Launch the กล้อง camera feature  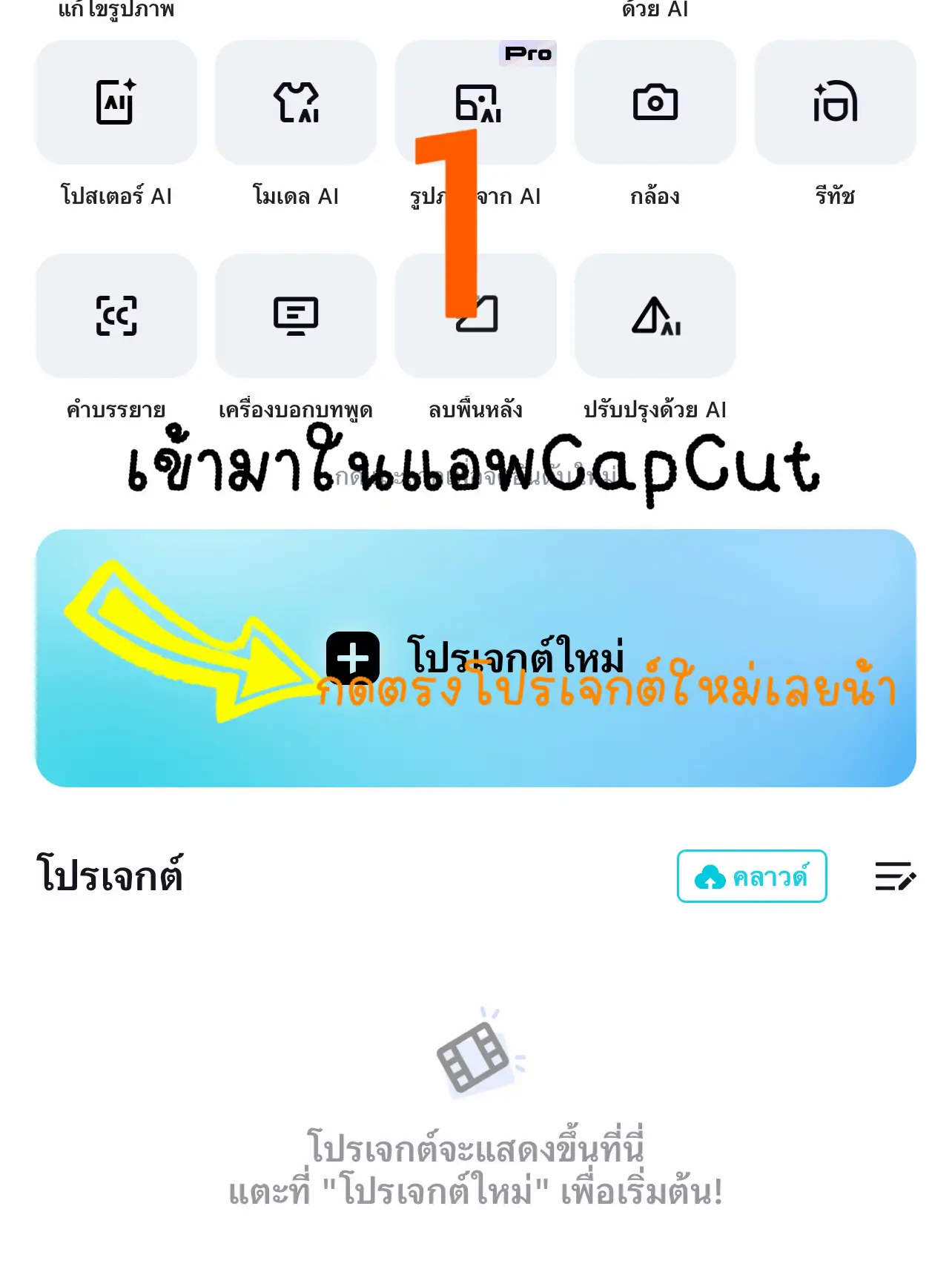(x=655, y=103)
